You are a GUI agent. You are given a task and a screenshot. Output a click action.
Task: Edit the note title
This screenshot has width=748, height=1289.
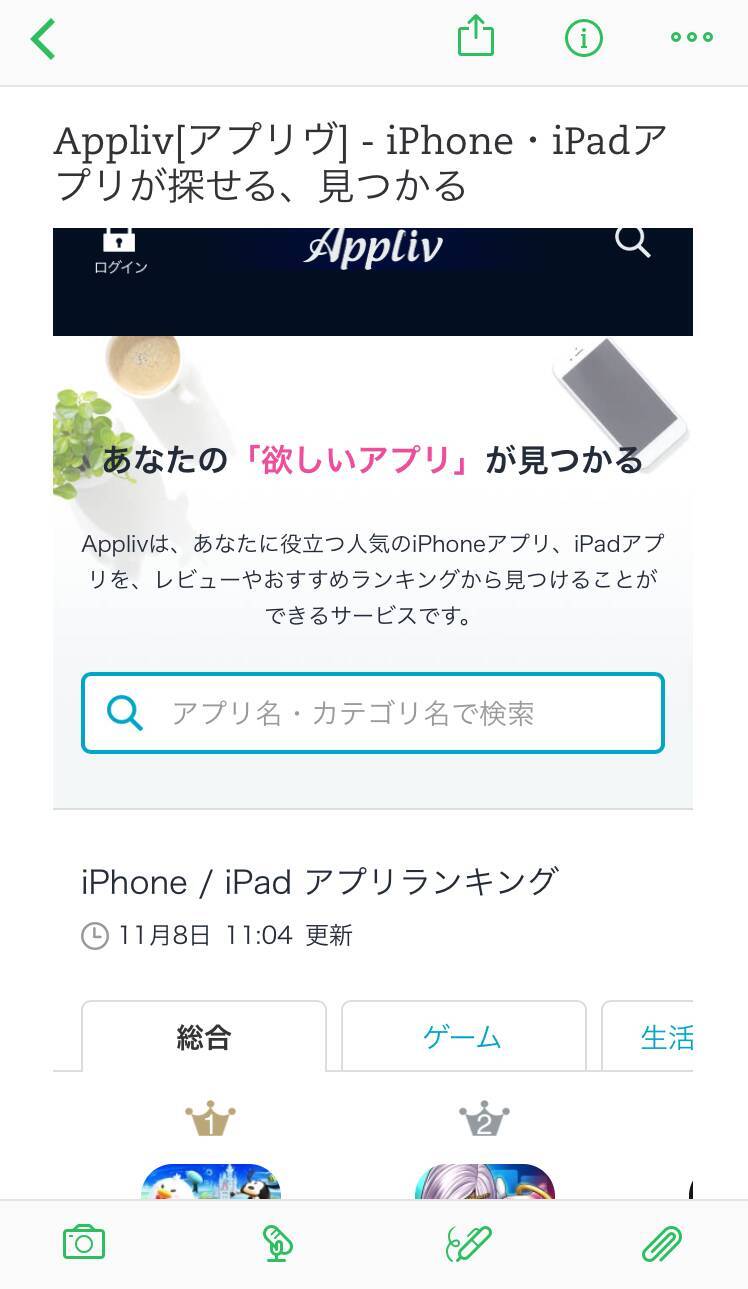pyautogui.click(x=360, y=162)
